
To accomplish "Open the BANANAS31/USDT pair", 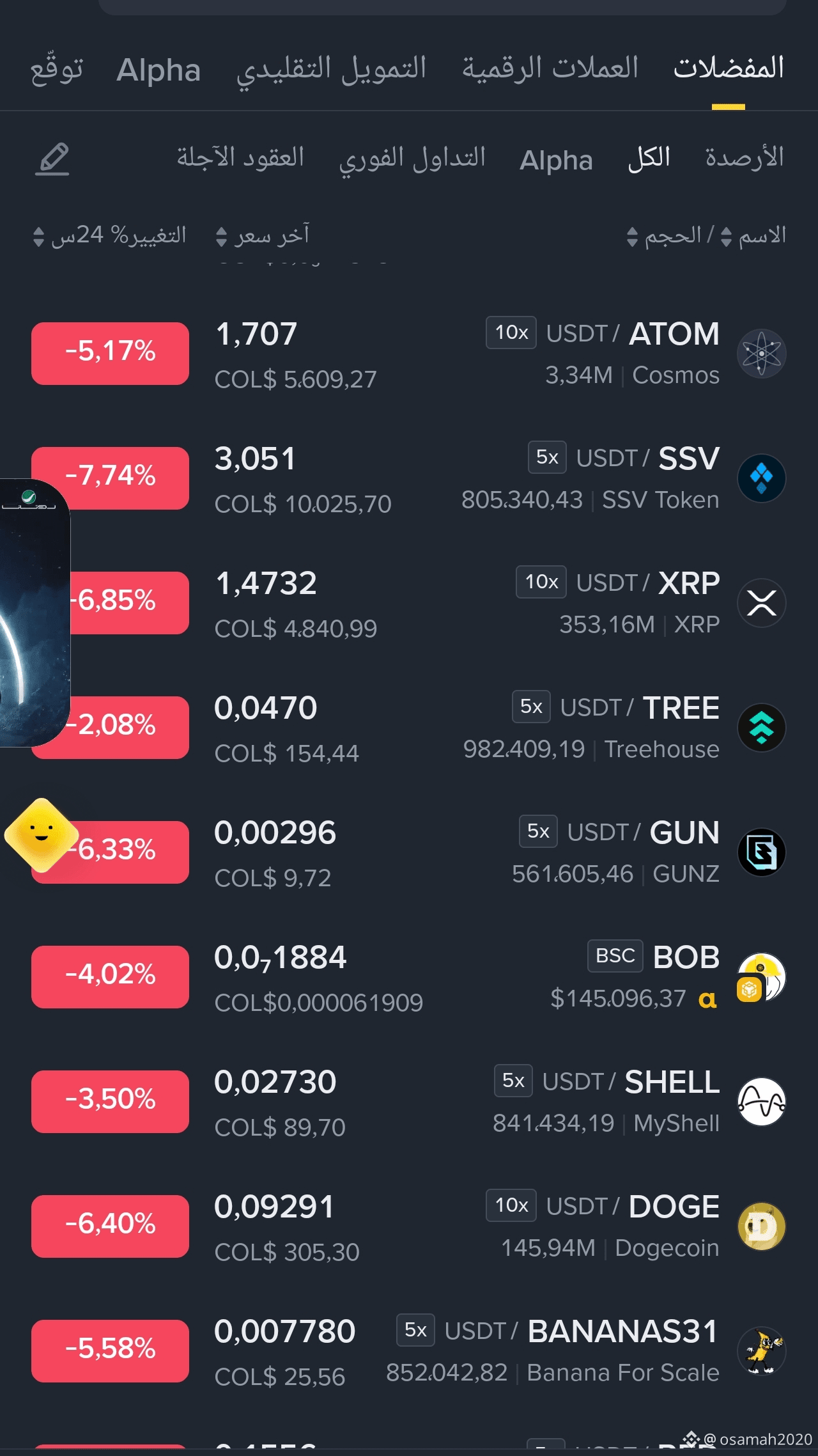I will [x=409, y=1351].
